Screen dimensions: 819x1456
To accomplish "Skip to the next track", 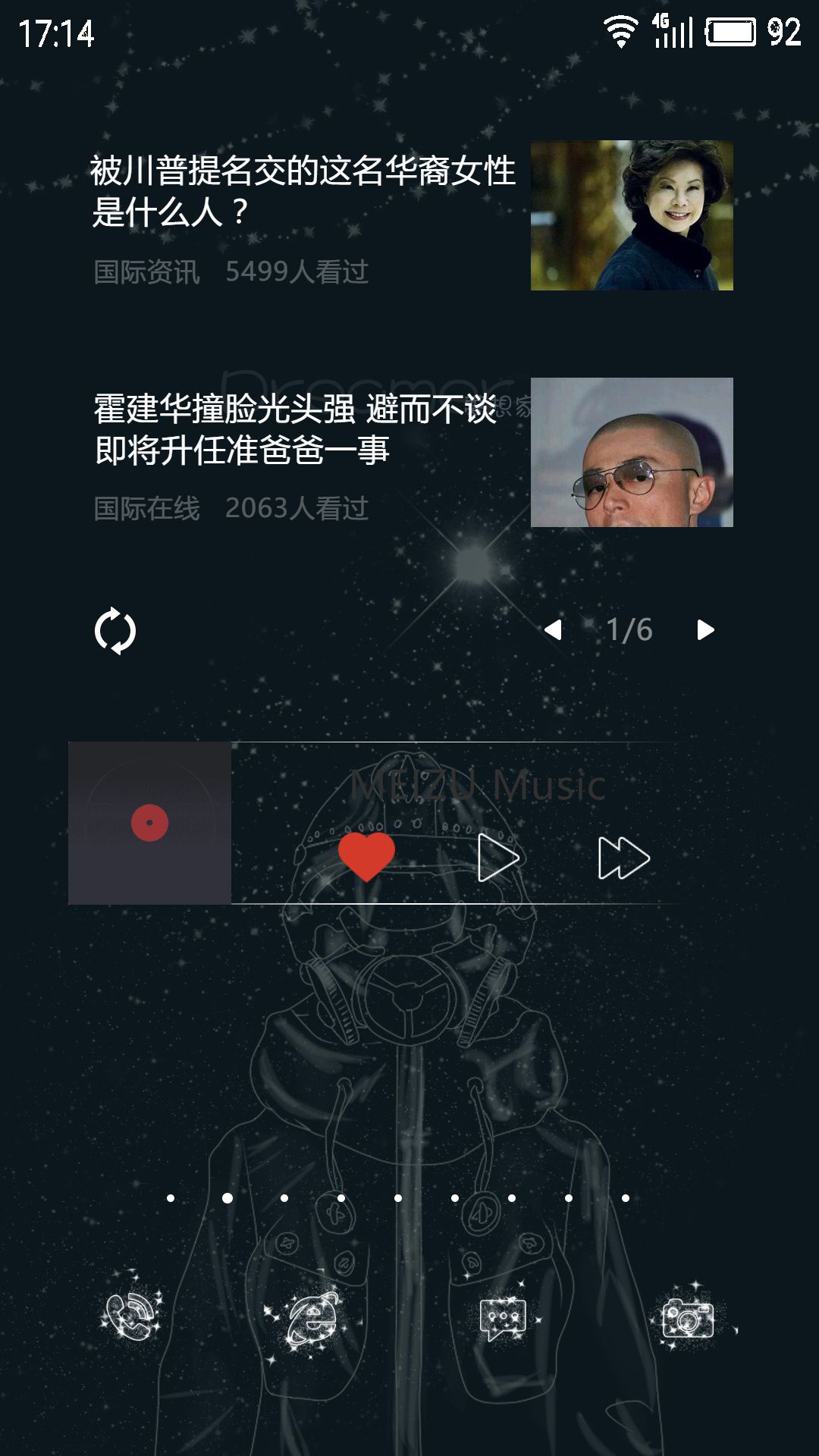I will (x=623, y=858).
